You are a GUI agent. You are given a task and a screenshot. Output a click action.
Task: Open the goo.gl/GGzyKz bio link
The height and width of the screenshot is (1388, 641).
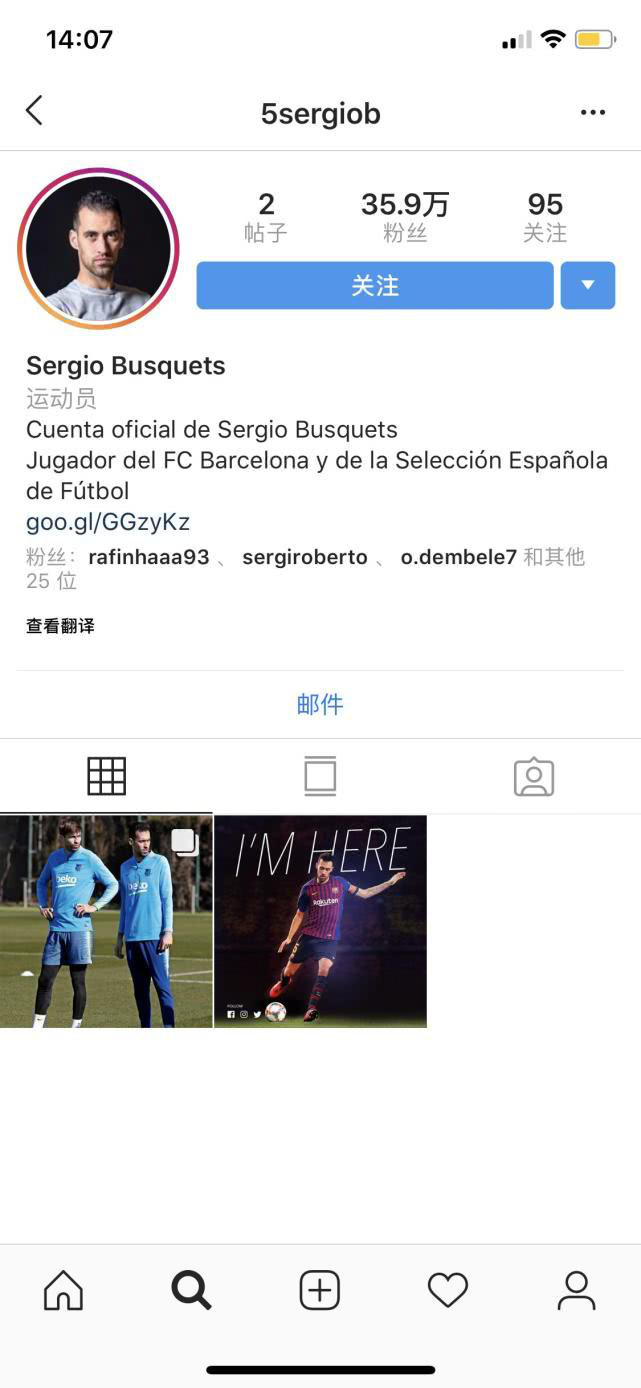pyautogui.click(x=108, y=522)
